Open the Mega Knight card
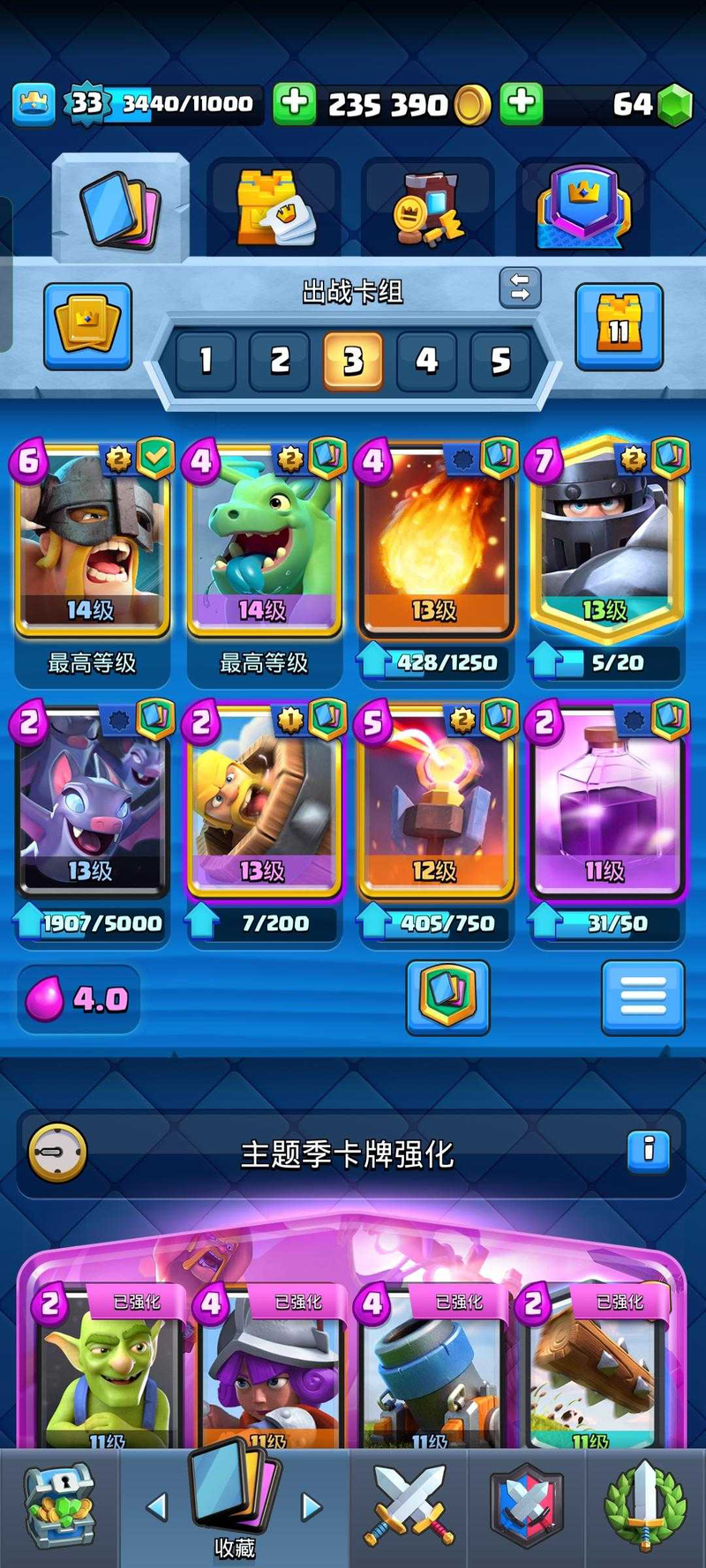The height and width of the screenshot is (1568, 706). click(x=606, y=540)
